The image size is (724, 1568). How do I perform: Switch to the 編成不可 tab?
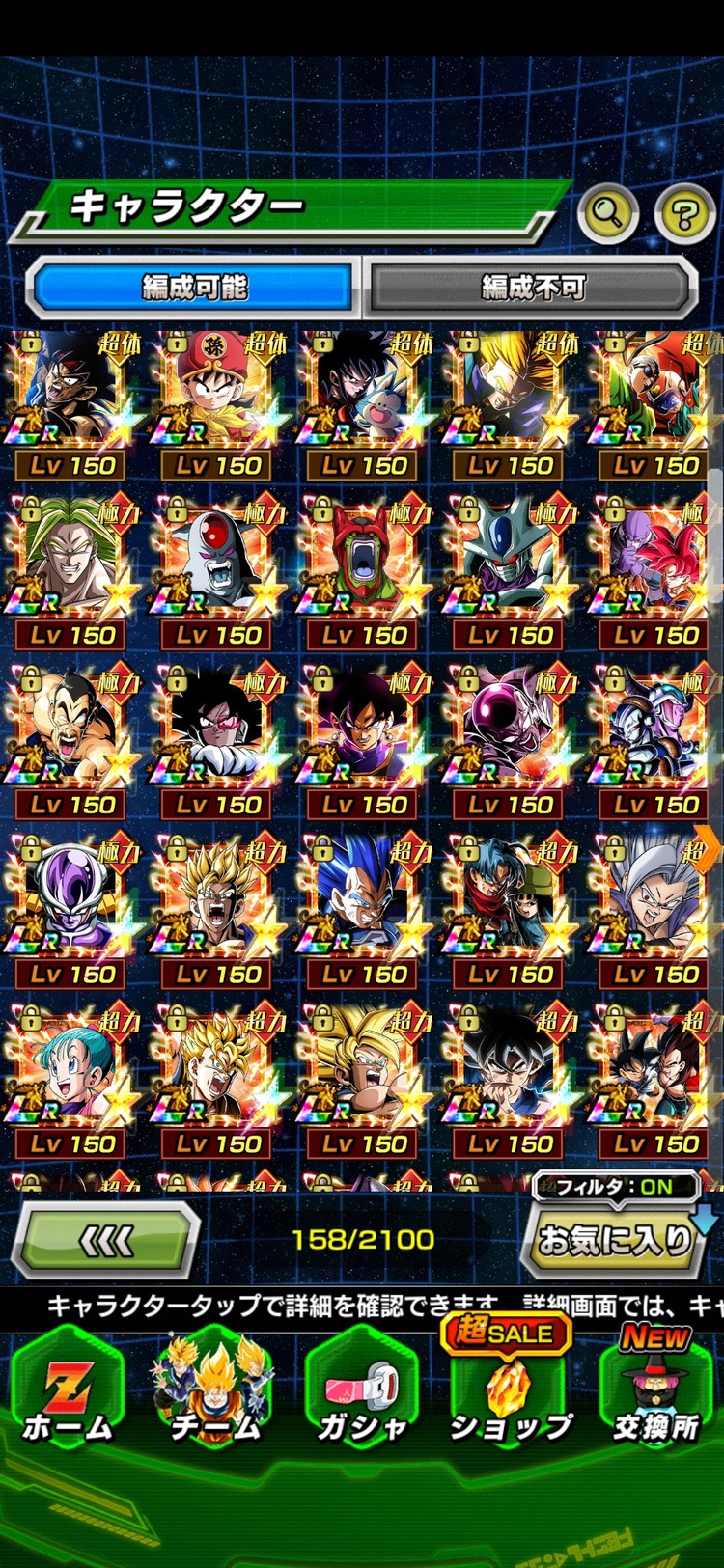click(532, 288)
